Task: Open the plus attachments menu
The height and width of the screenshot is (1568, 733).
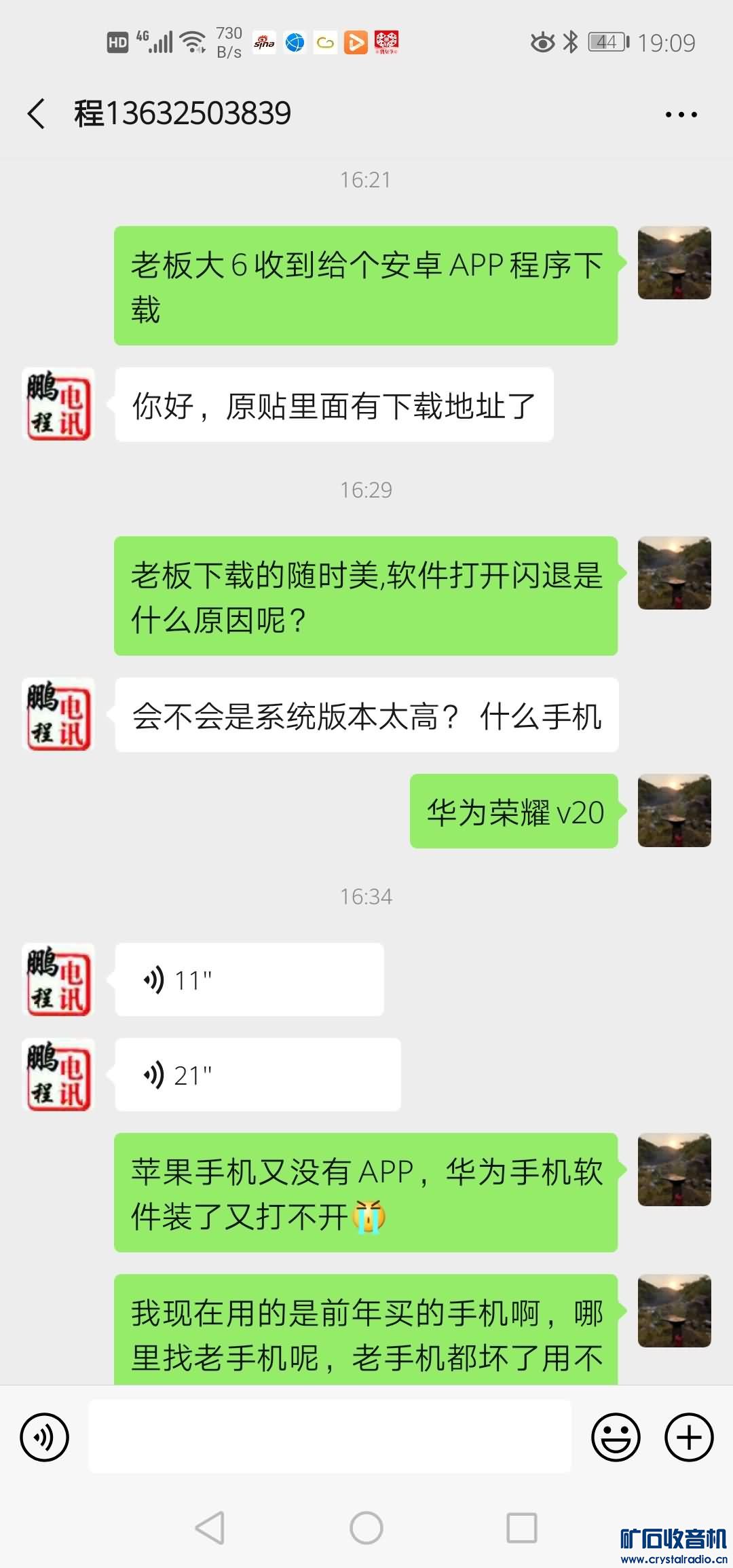Action: coord(689,1437)
